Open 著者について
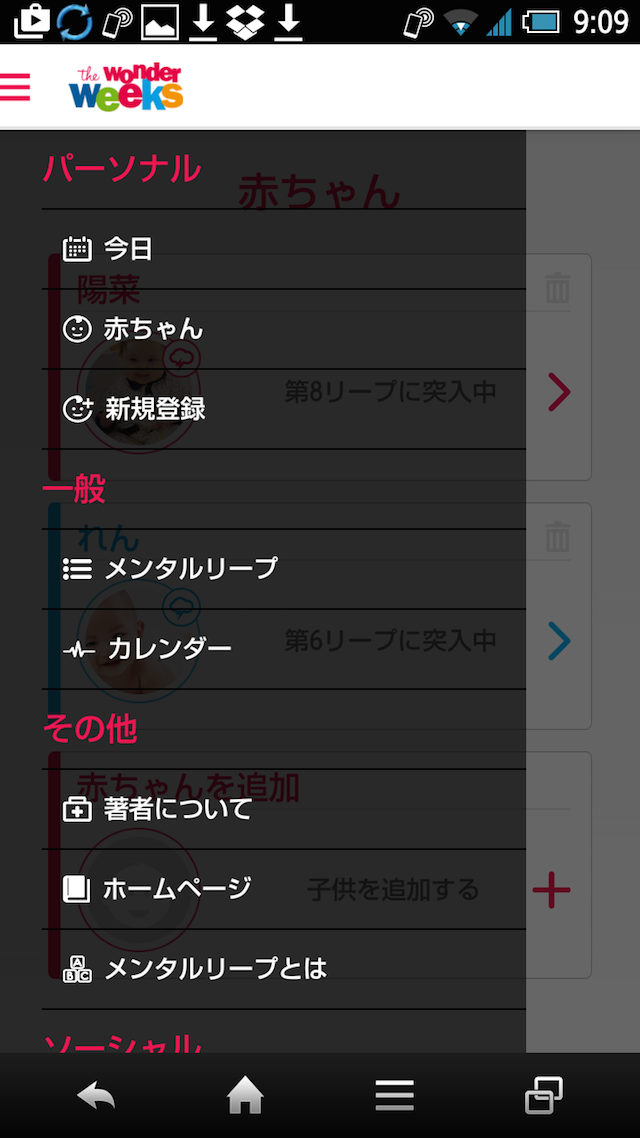 coord(284,809)
